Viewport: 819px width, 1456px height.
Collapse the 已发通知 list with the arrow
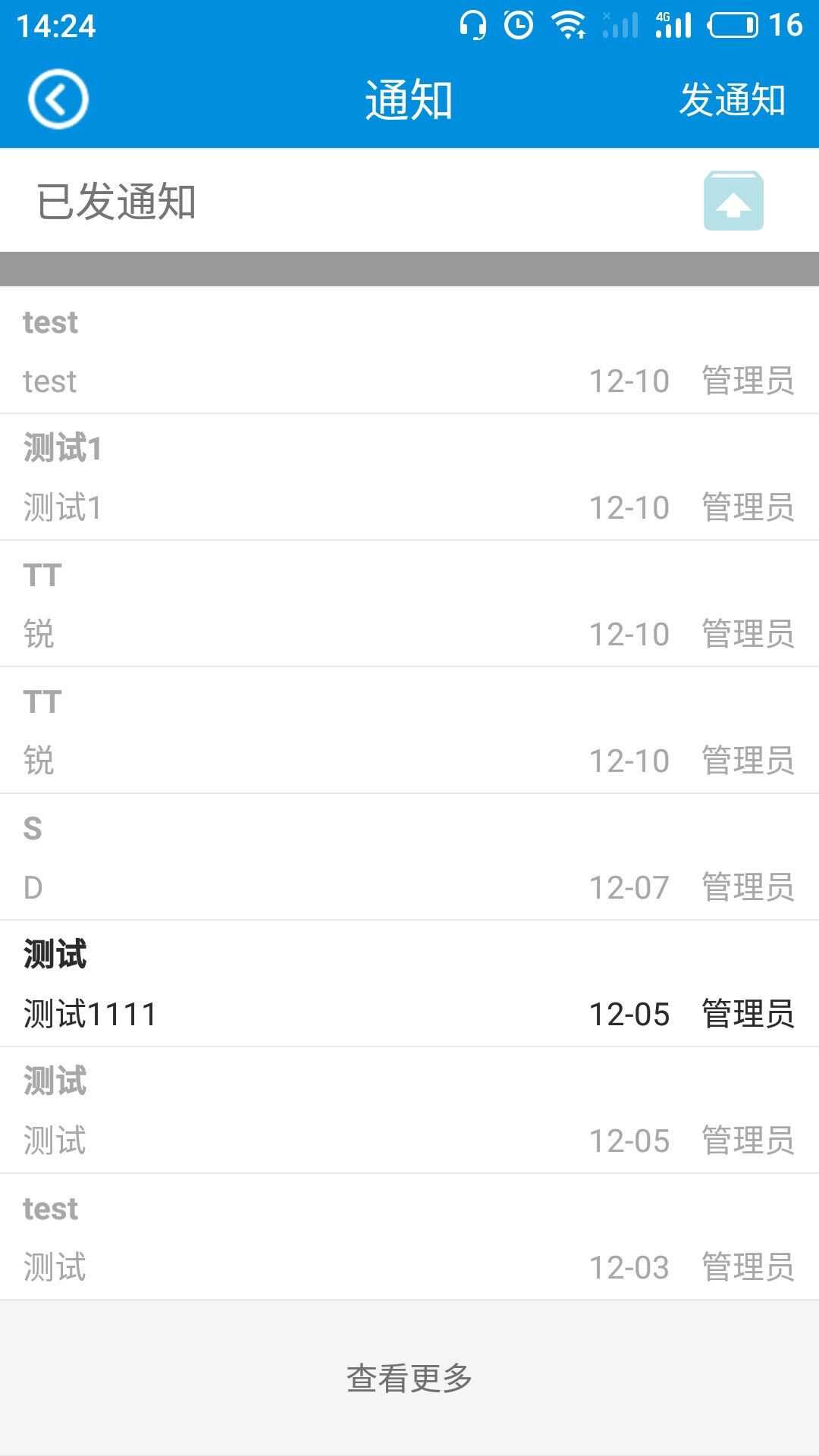736,201
